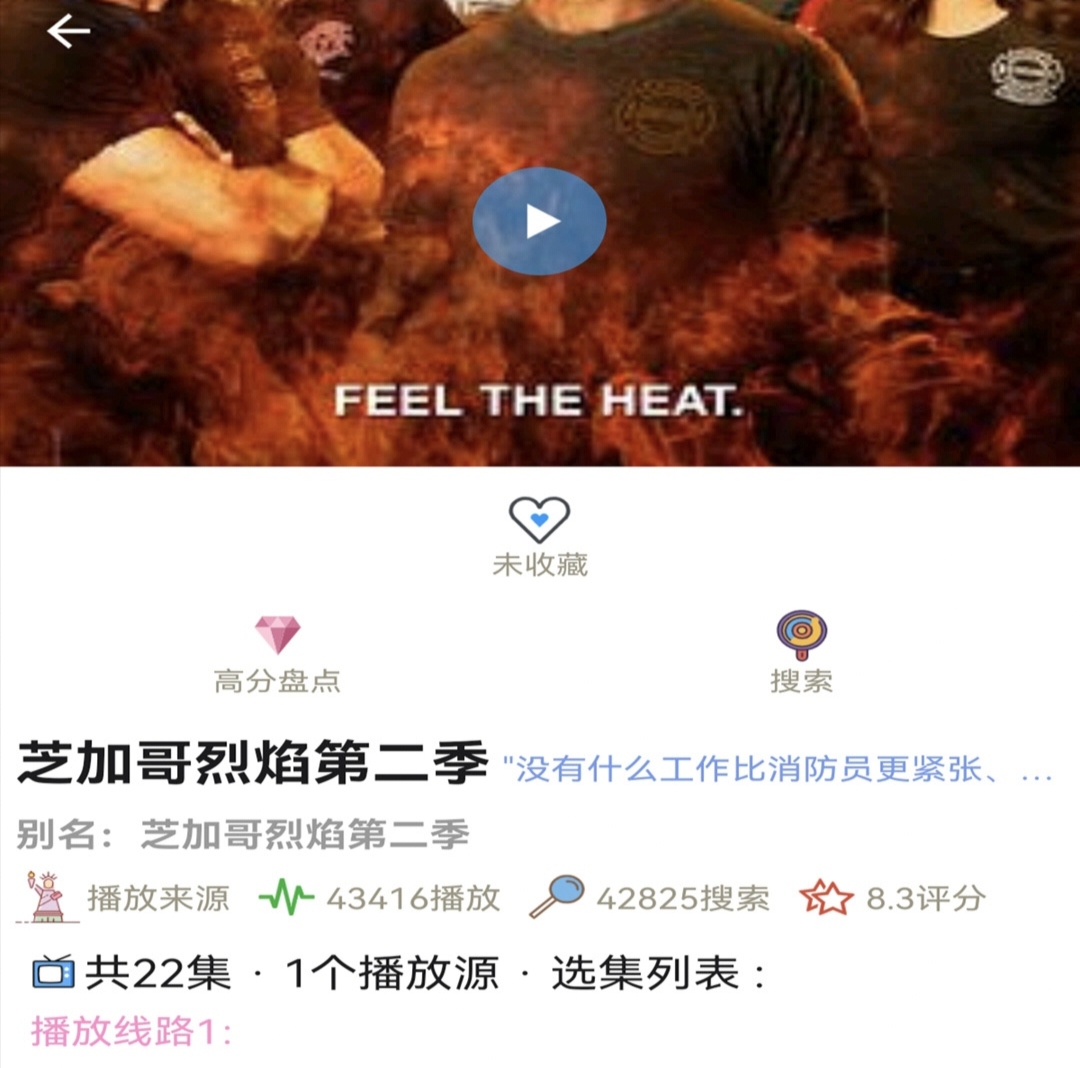
Task: Play the Chicago Fire video
Action: click(539, 221)
